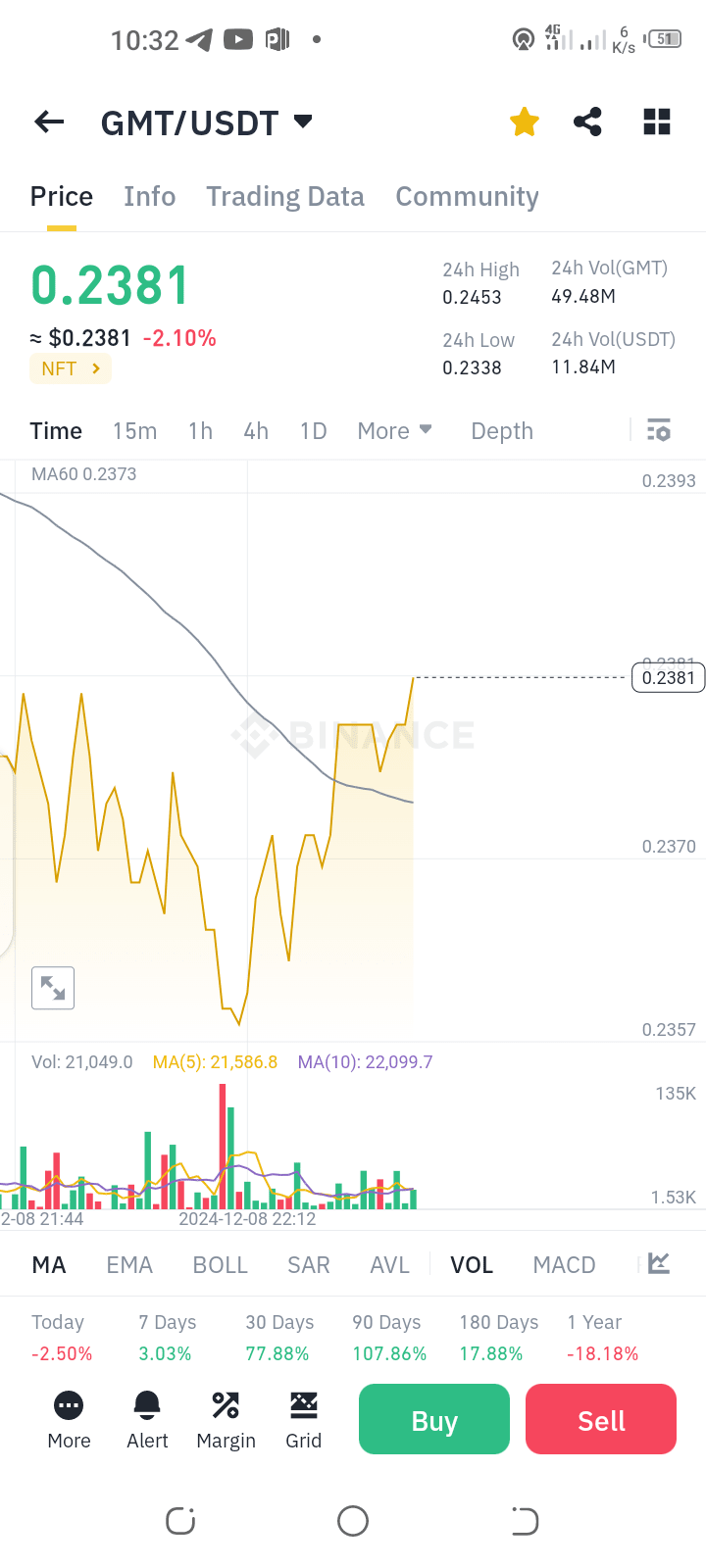Tap the grid layout icon beside share
The height and width of the screenshot is (1568, 706).
click(x=655, y=122)
